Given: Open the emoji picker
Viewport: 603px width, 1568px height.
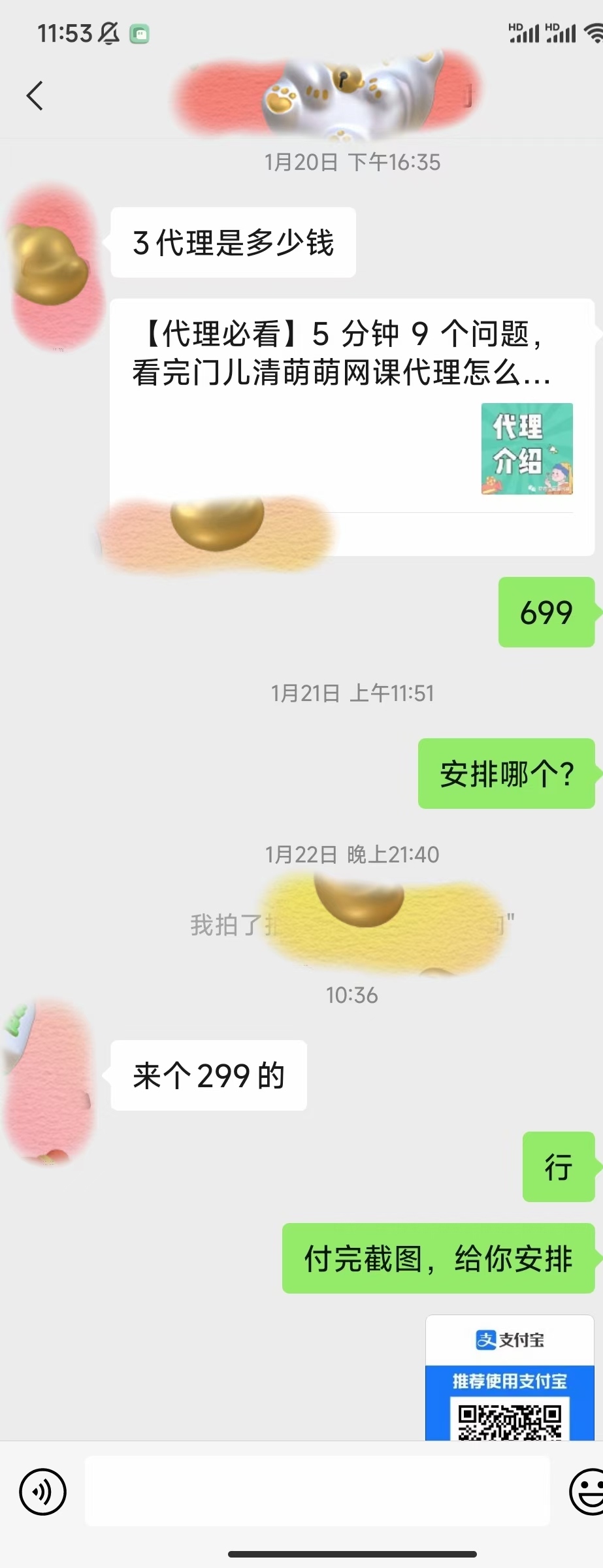Looking at the screenshot, I should [587, 1492].
